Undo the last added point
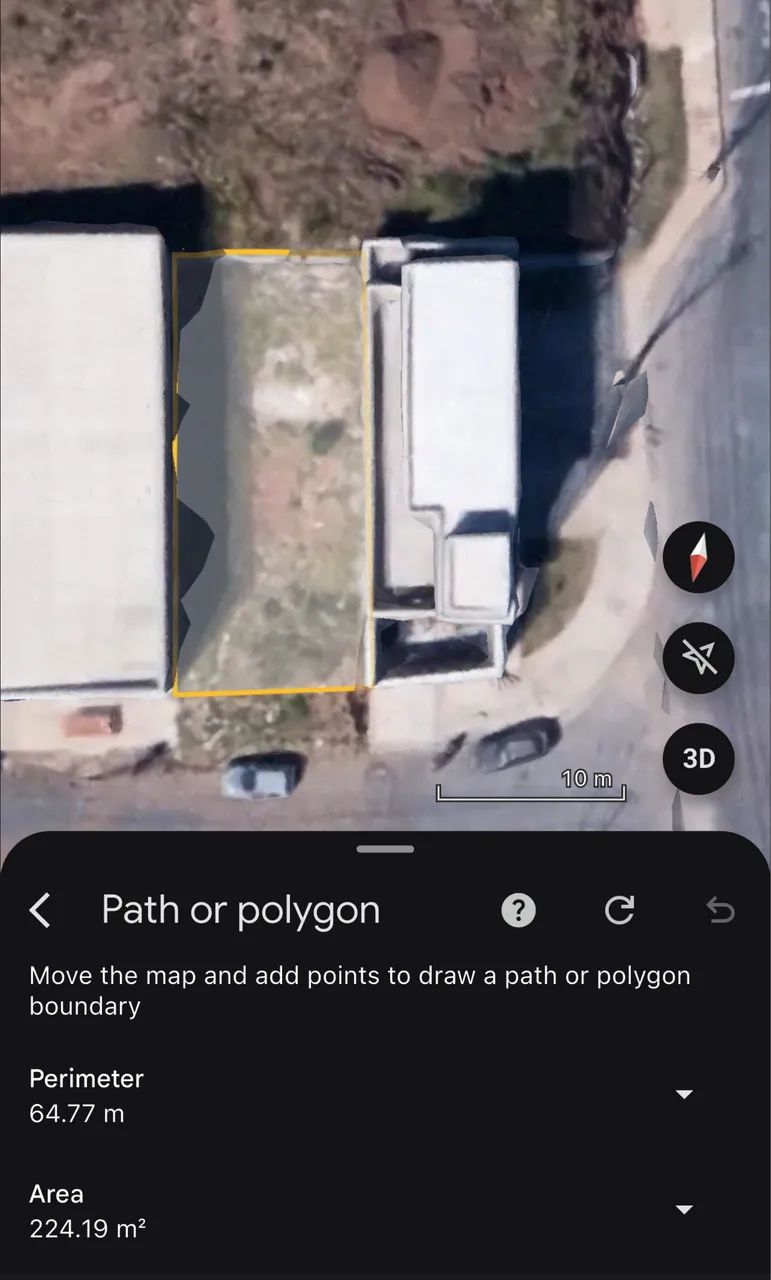Image resolution: width=771 pixels, height=1280 pixels. point(720,910)
